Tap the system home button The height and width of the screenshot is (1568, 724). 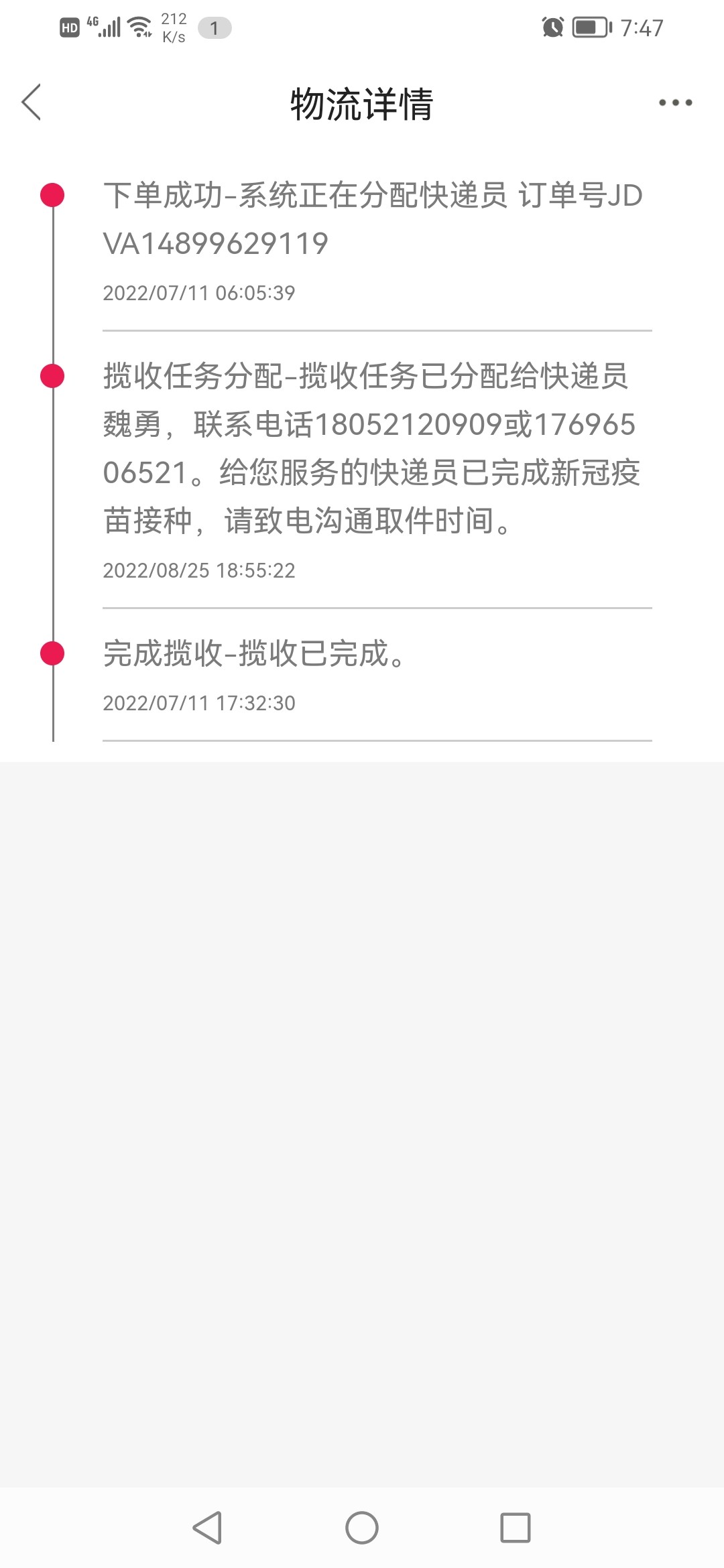(362, 1528)
